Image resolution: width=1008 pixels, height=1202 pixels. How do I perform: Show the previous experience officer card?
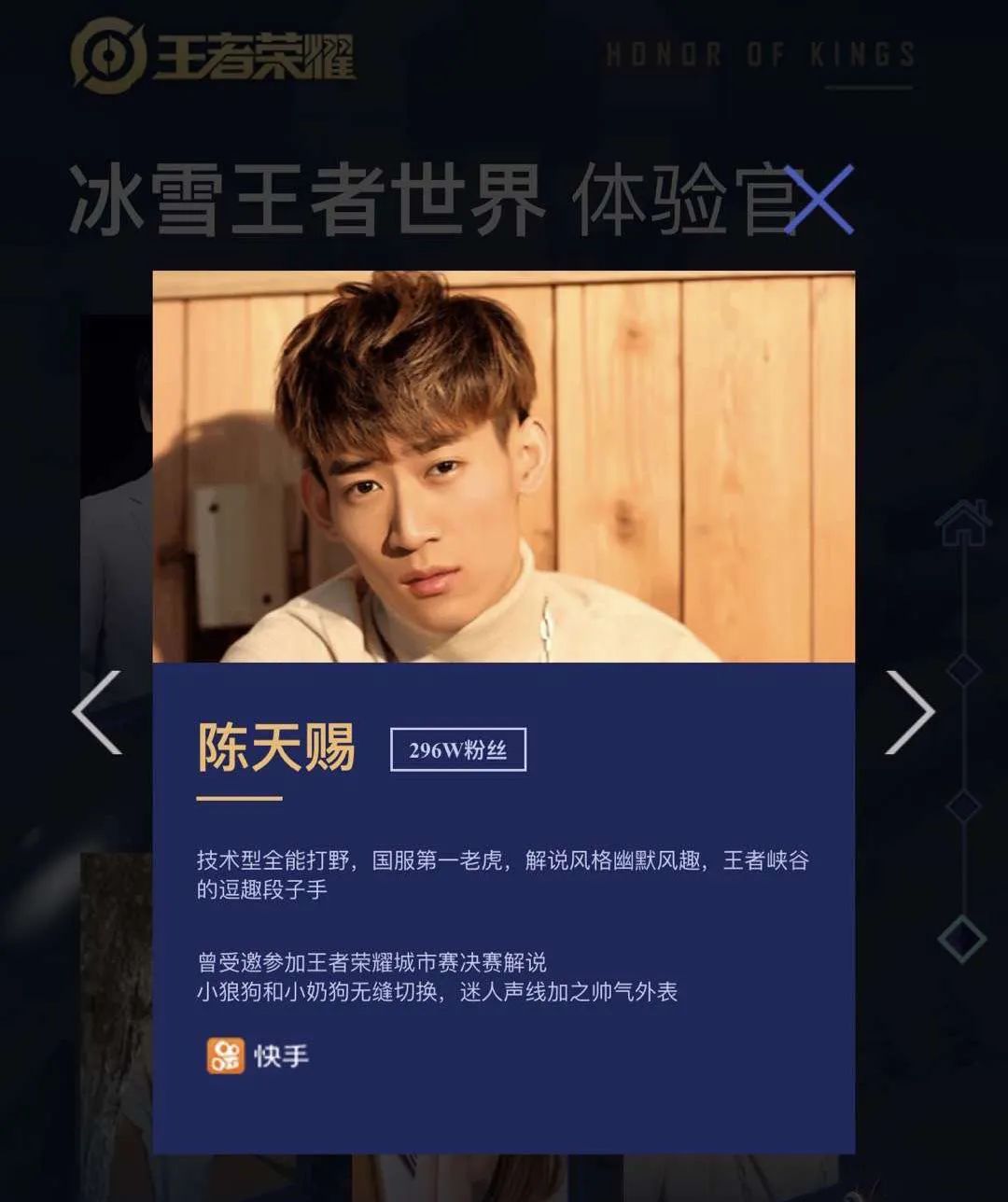click(97, 712)
